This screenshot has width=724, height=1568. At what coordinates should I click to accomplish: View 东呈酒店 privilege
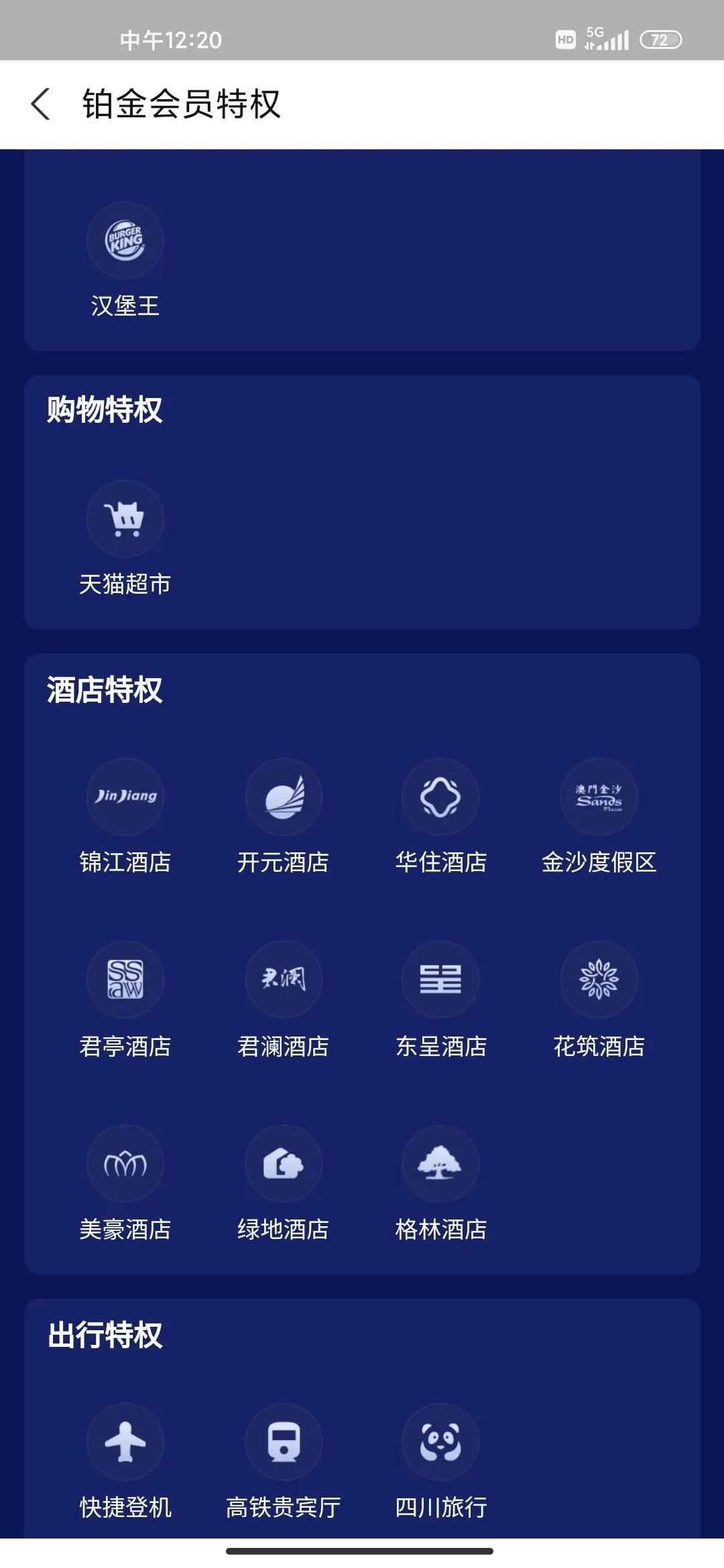pos(440,980)
